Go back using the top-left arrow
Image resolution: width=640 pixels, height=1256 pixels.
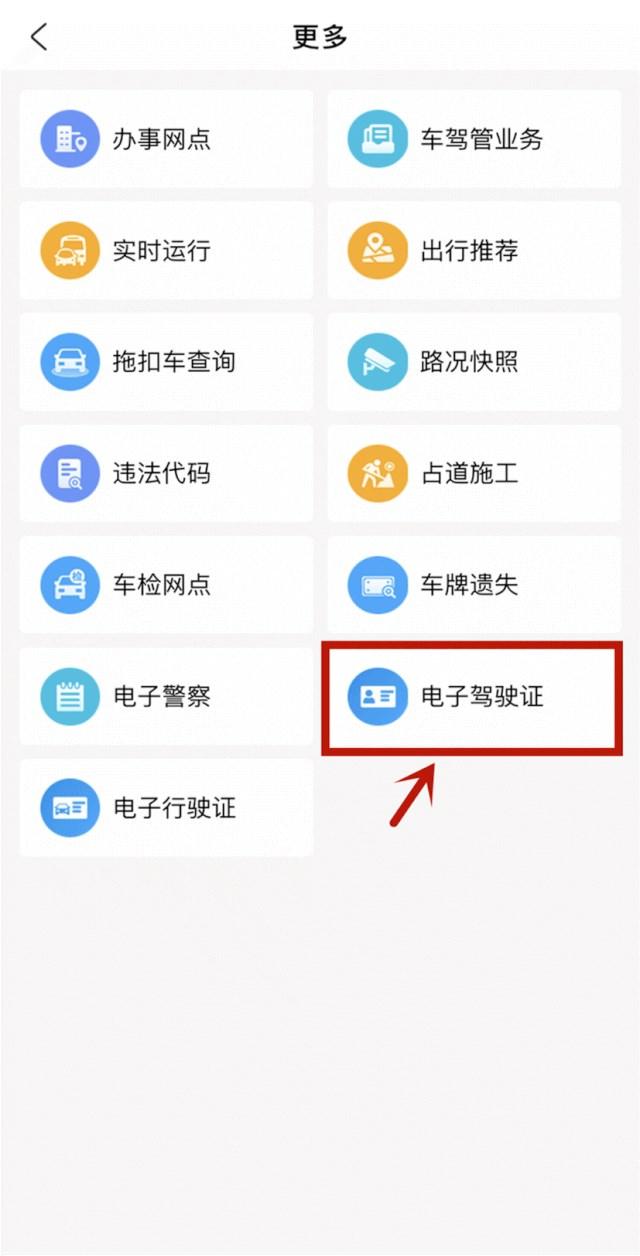pos(38,38)
